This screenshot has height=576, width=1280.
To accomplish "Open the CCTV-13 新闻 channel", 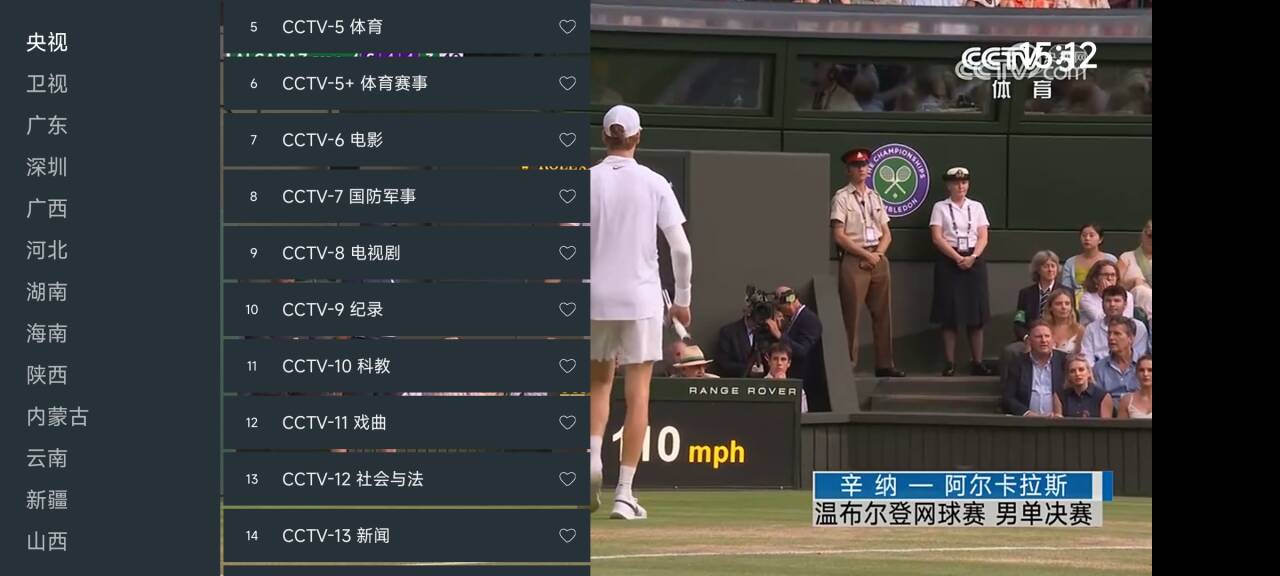I will (335, 536).
